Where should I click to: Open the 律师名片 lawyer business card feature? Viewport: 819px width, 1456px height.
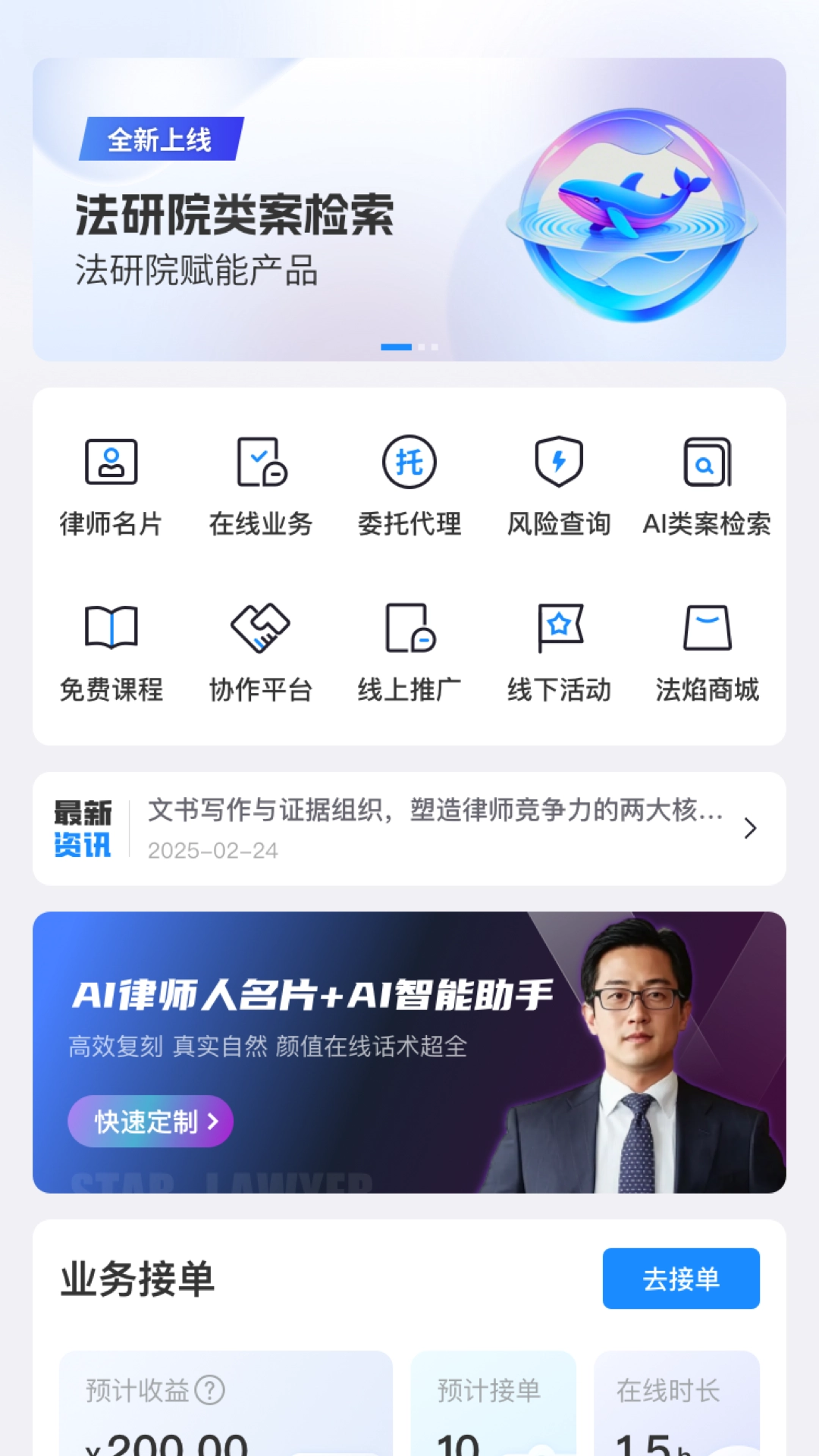[111, 485]
